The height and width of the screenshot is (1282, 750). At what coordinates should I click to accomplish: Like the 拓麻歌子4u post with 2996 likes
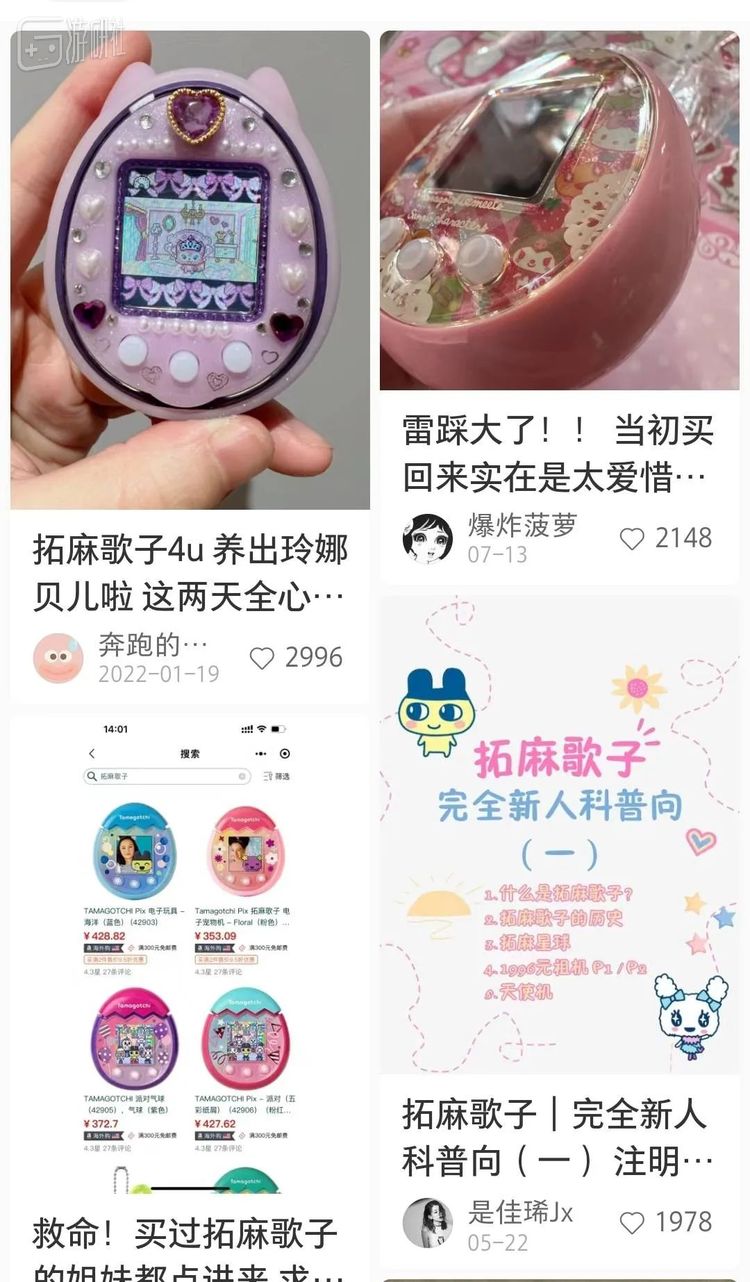tap(262, 658)
